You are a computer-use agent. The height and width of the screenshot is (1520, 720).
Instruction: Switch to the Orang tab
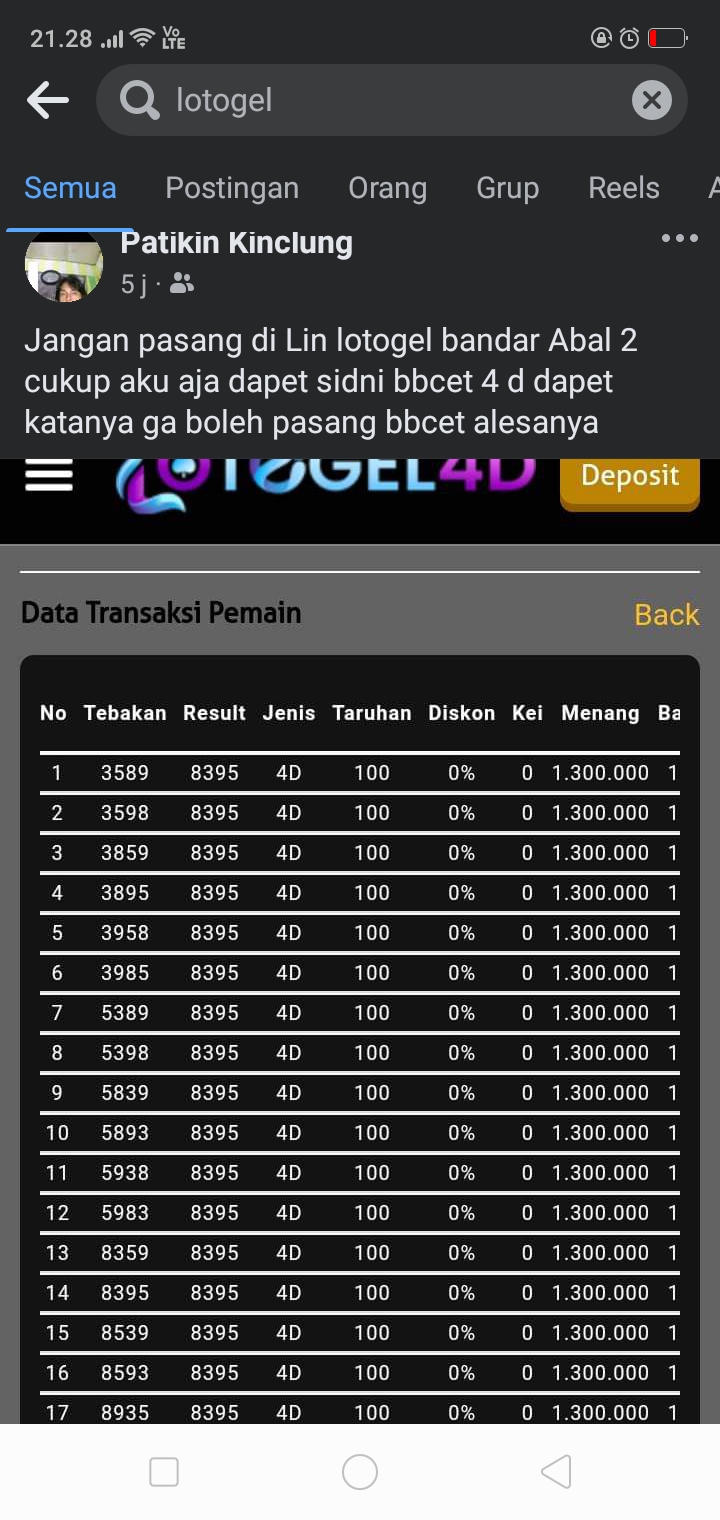387,188
